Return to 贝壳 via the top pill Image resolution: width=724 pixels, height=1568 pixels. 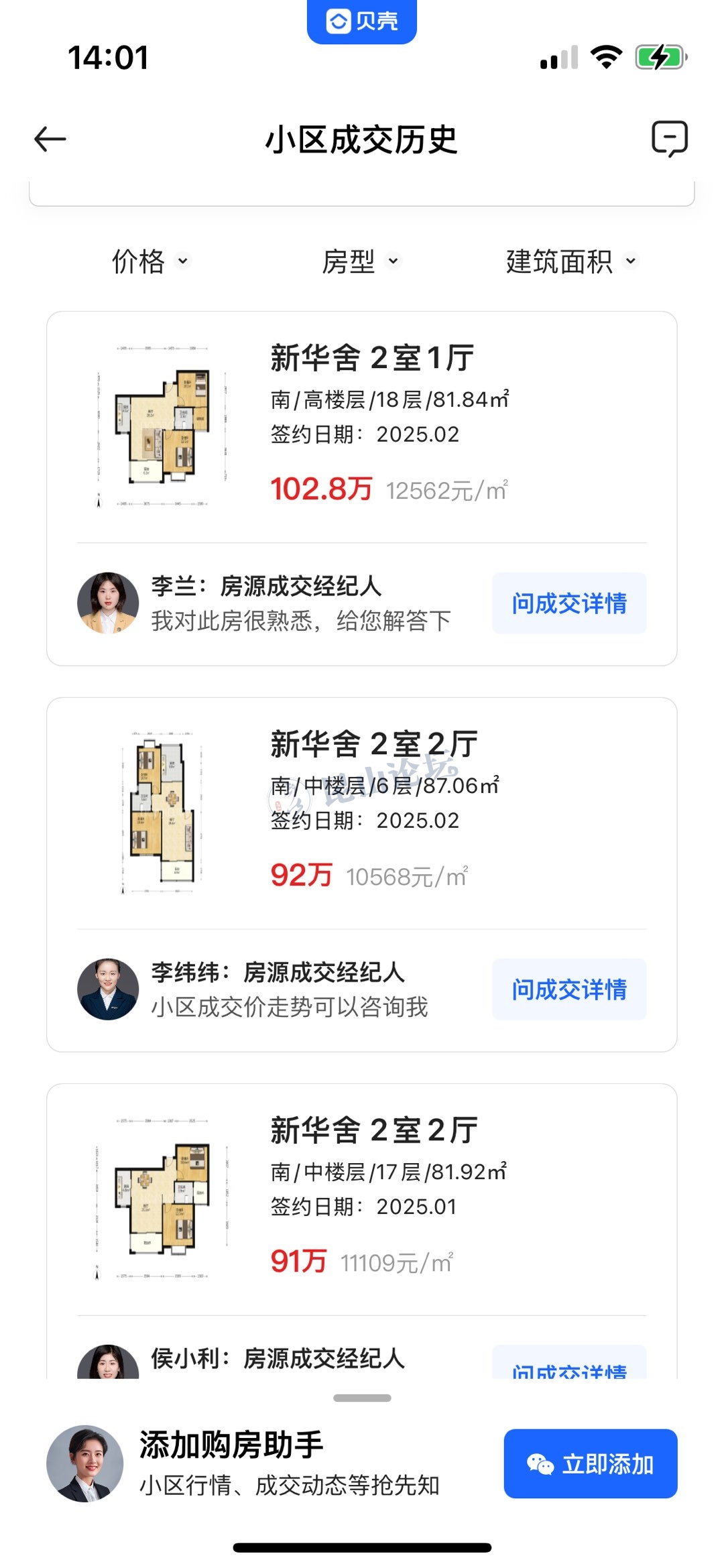(362, 21)
